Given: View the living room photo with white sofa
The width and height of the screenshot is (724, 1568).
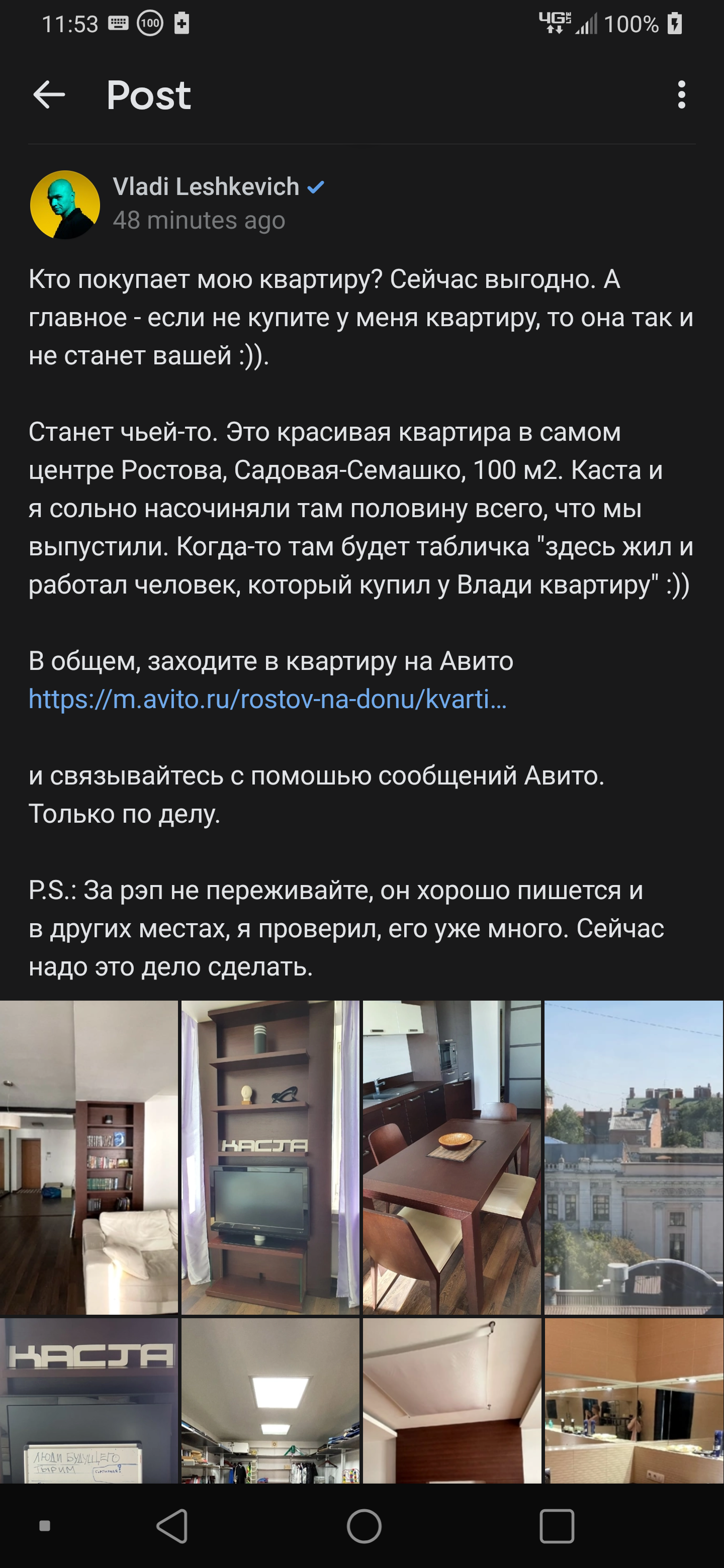Looking at the screenshot, I should [89, 1156].
